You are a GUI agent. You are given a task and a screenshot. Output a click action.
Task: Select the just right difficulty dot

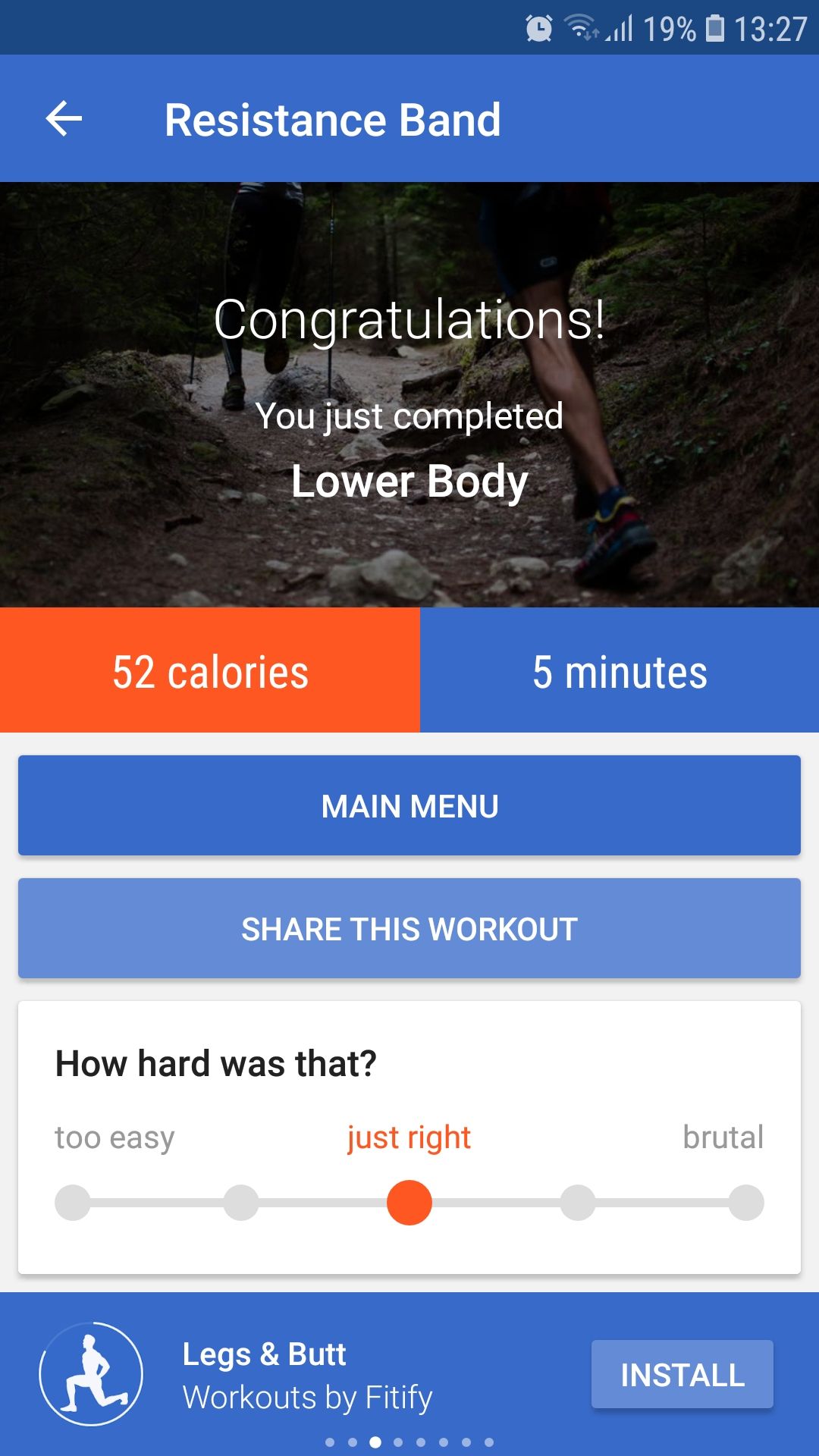[409, 1203]
